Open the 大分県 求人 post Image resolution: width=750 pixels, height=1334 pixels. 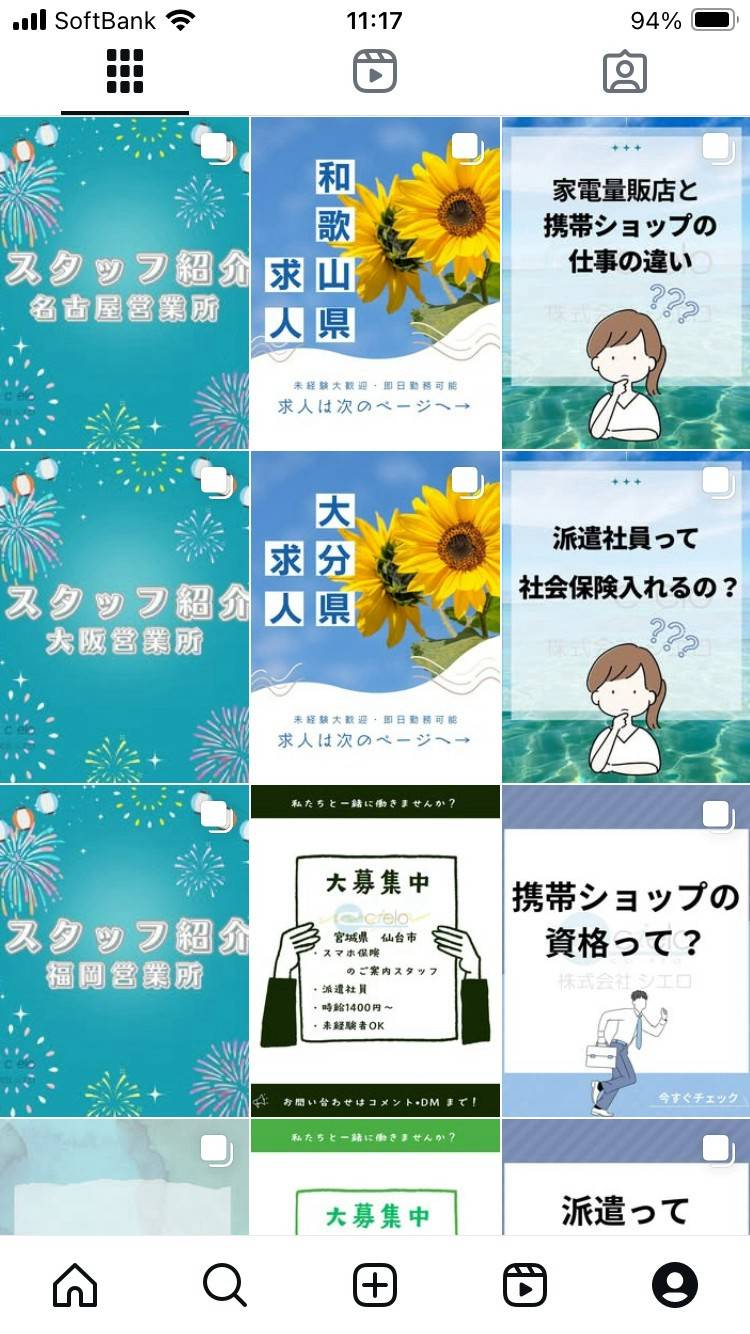(375, 617)
